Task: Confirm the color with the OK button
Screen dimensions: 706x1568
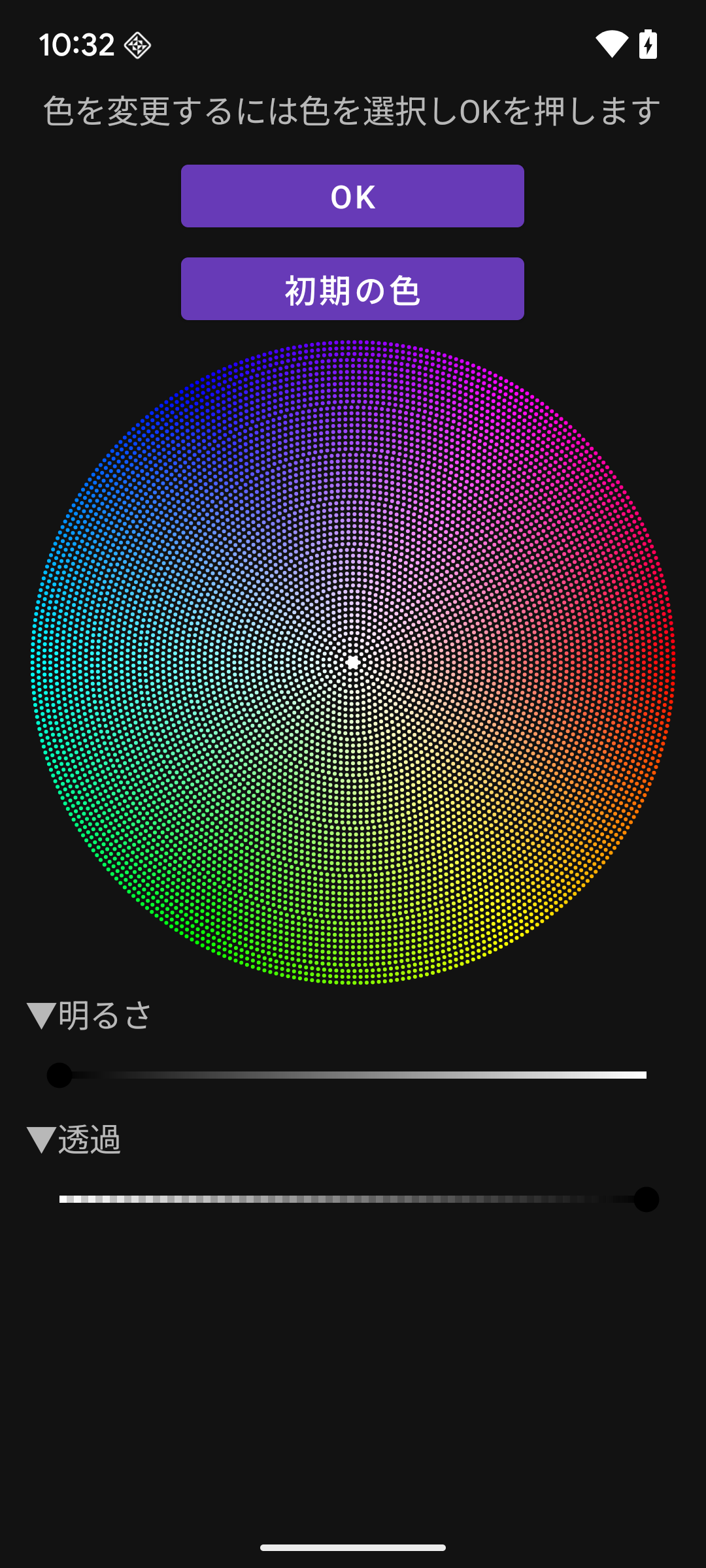Action: coord(352,196)
